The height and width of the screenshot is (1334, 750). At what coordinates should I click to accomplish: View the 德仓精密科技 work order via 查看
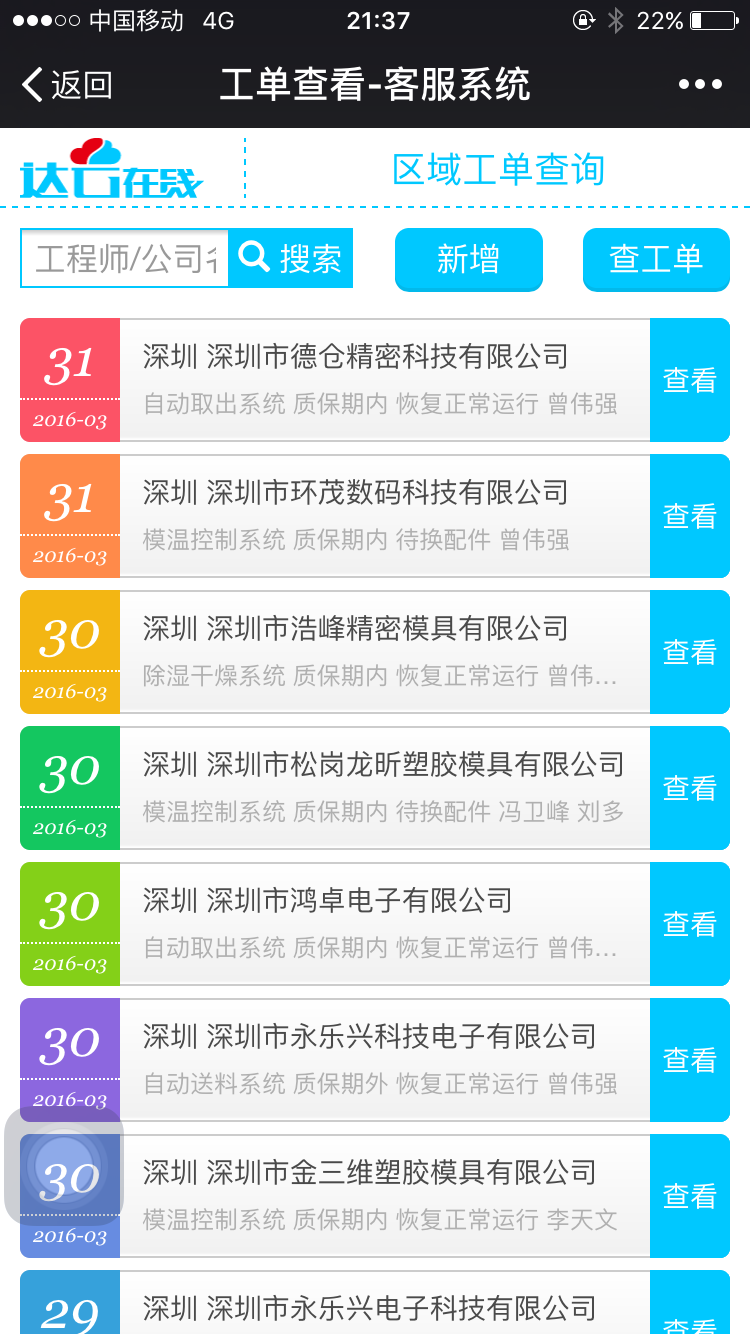click(x=690, y=380)
